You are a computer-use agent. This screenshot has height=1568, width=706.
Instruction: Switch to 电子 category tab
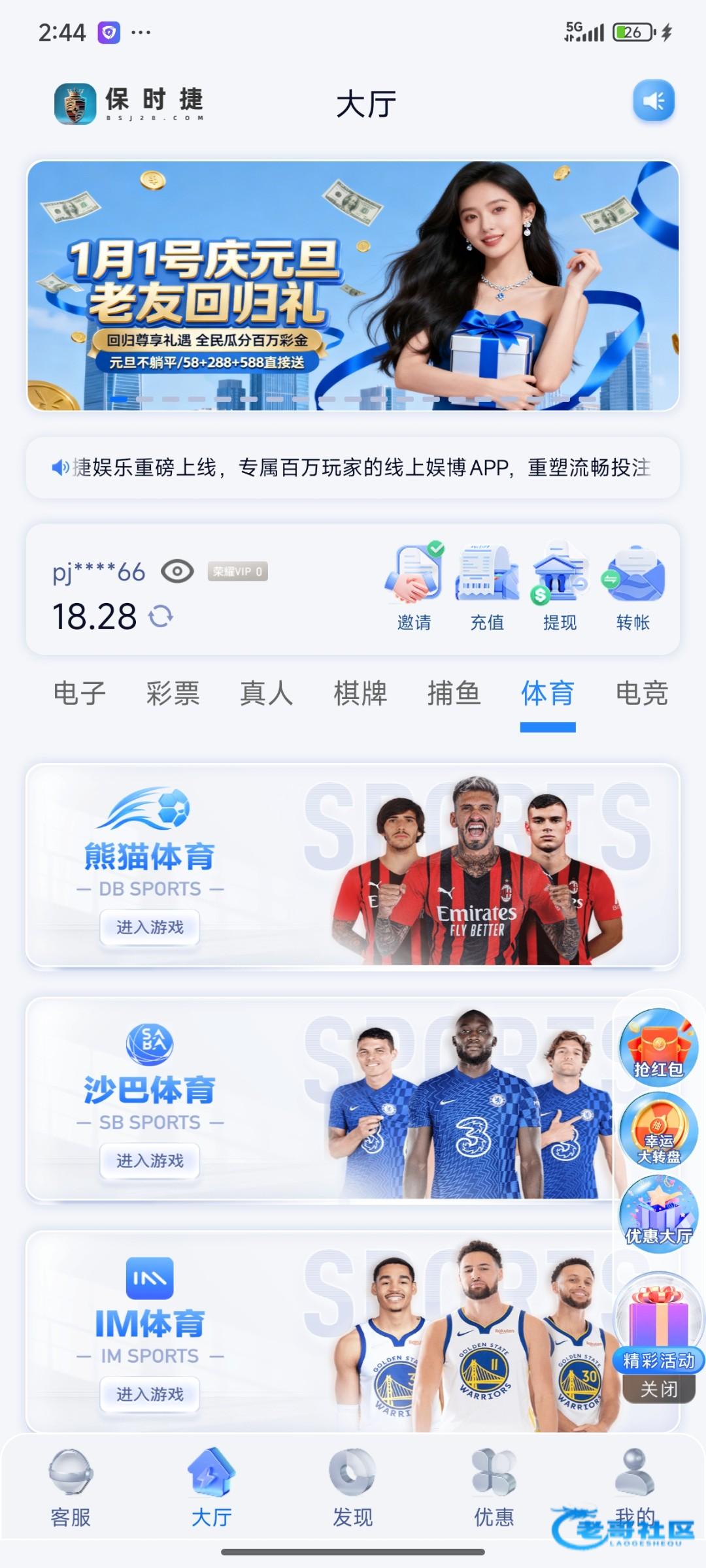pos(79,693)
